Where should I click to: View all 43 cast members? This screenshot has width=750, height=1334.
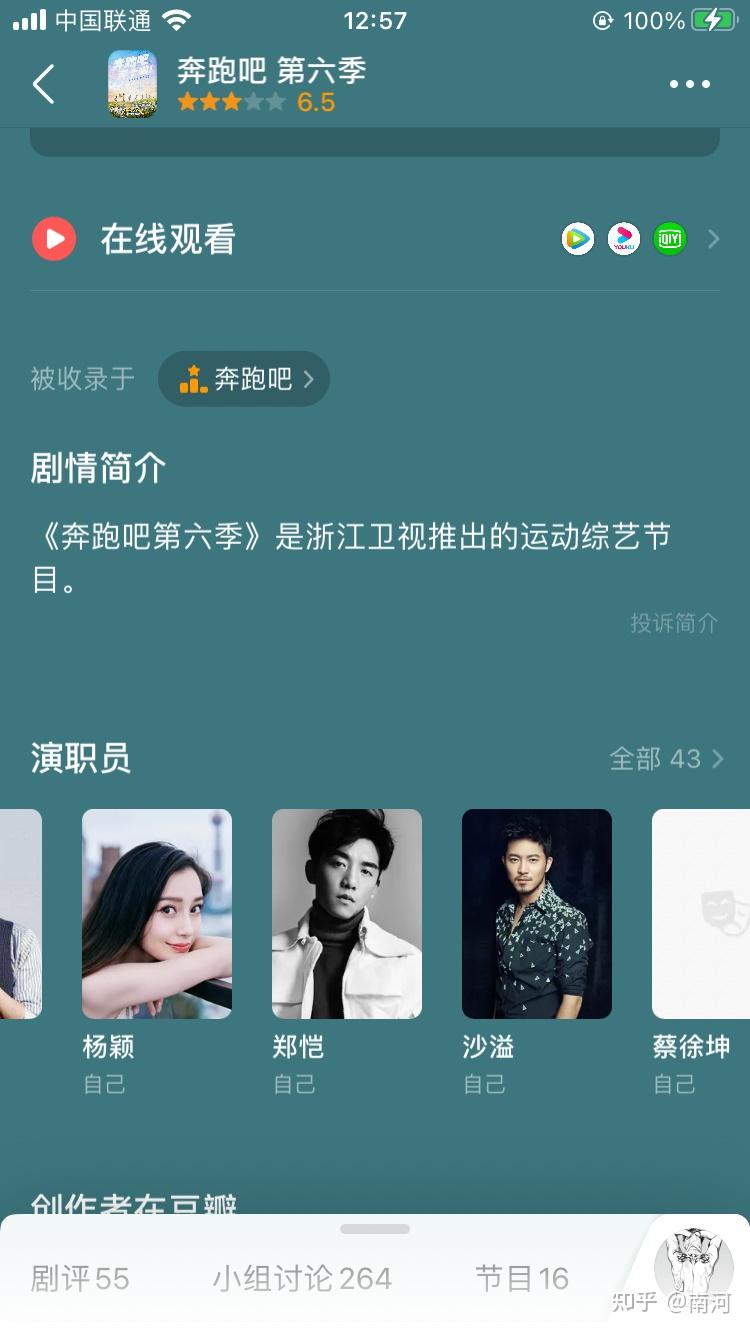click(x=666, y=759)
